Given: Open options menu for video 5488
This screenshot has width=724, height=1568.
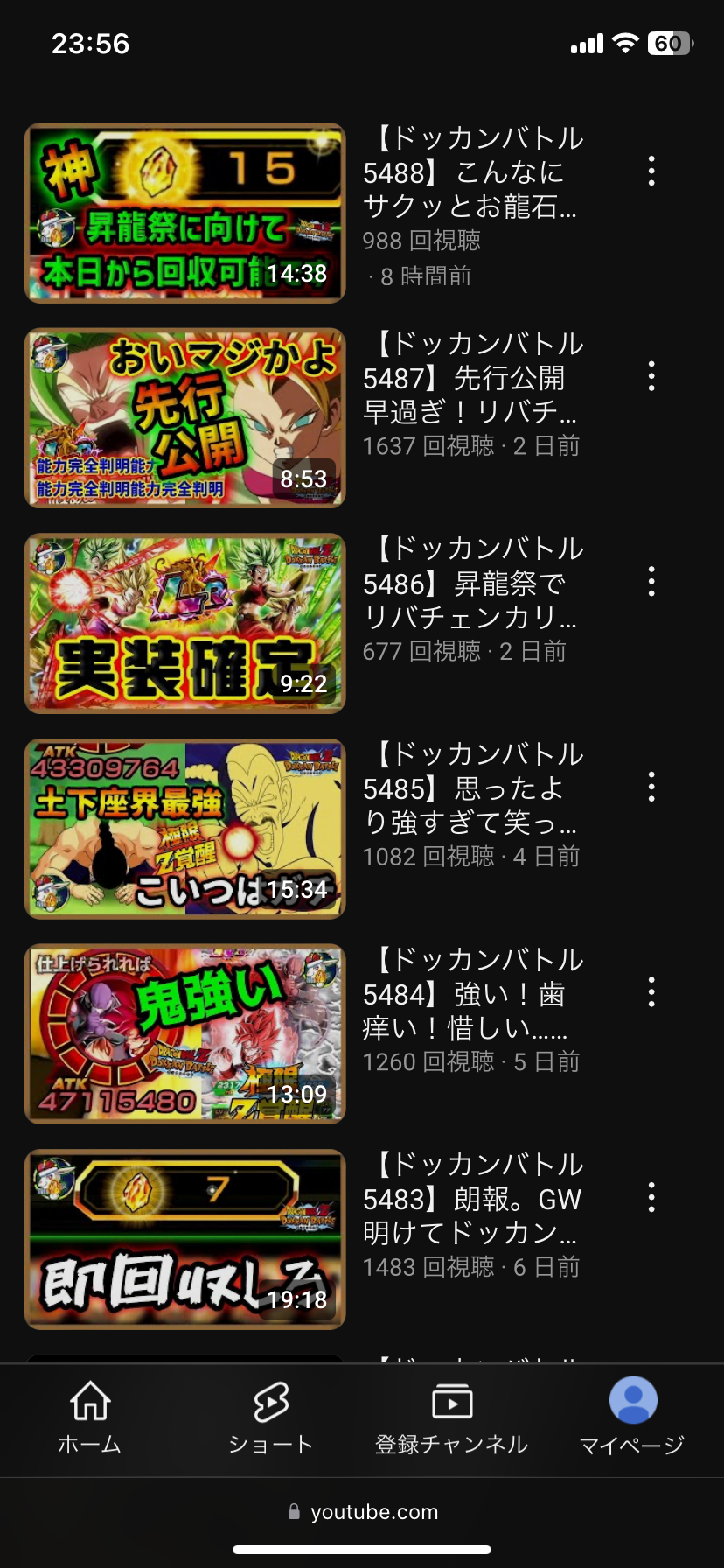Looking at the screenshot, I should [651, 171].
